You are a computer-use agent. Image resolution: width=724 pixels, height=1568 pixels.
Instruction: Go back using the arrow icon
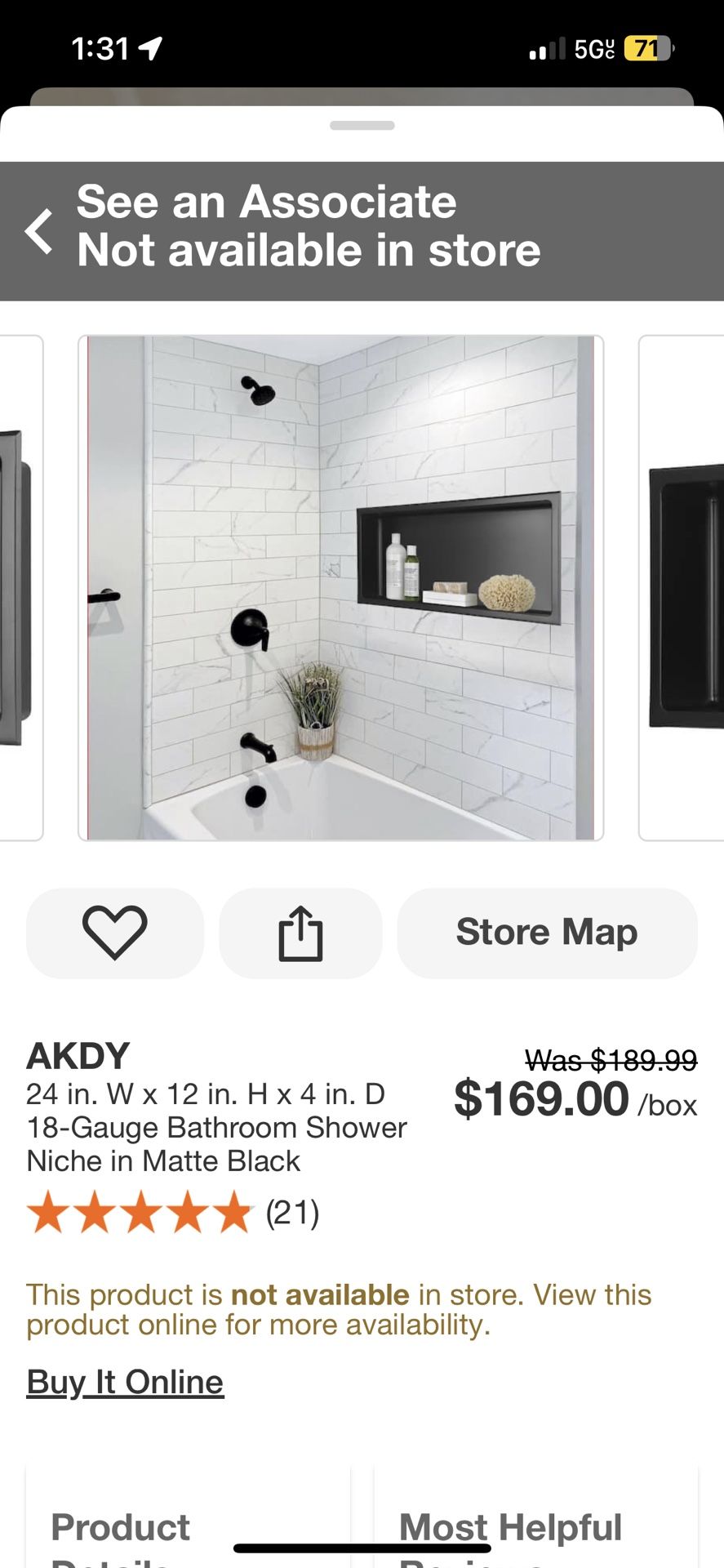pos(39,231)
